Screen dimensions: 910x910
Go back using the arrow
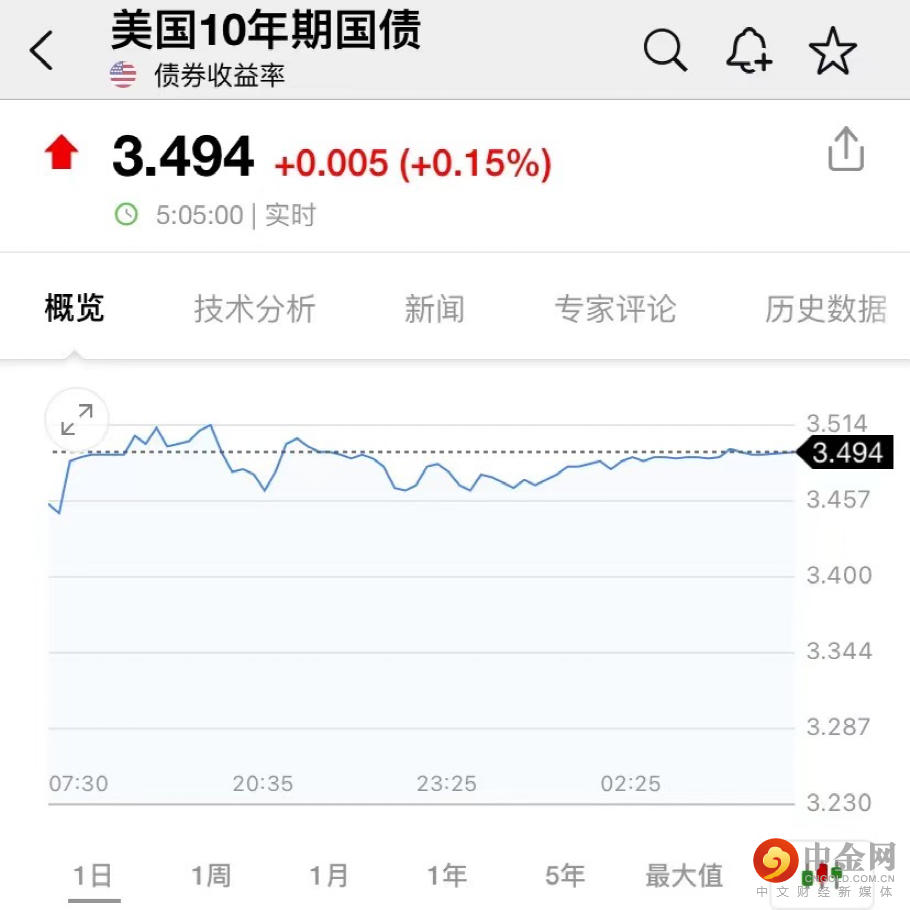[42, 50]
